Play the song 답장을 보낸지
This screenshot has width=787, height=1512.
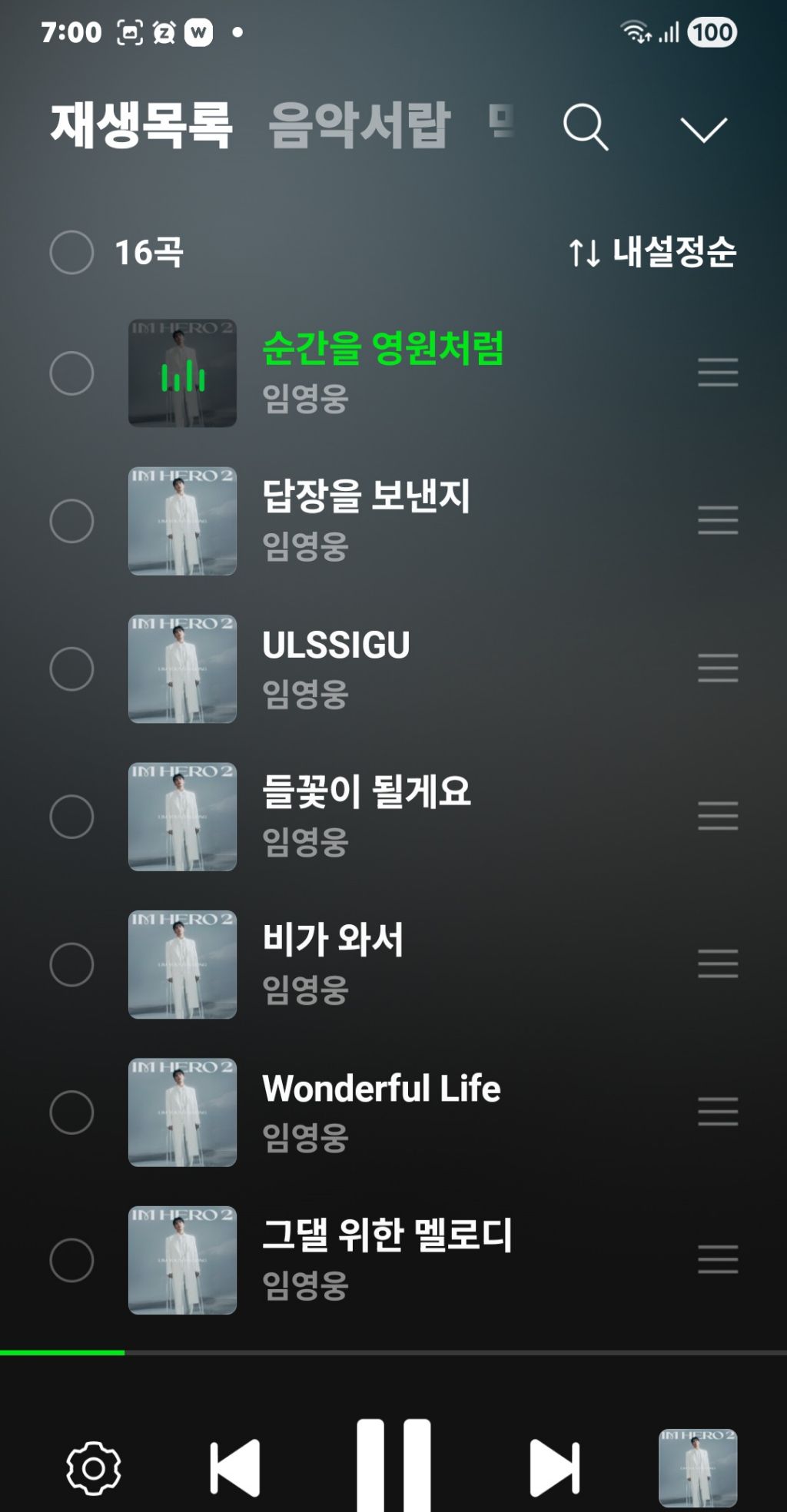coord(366,497)
